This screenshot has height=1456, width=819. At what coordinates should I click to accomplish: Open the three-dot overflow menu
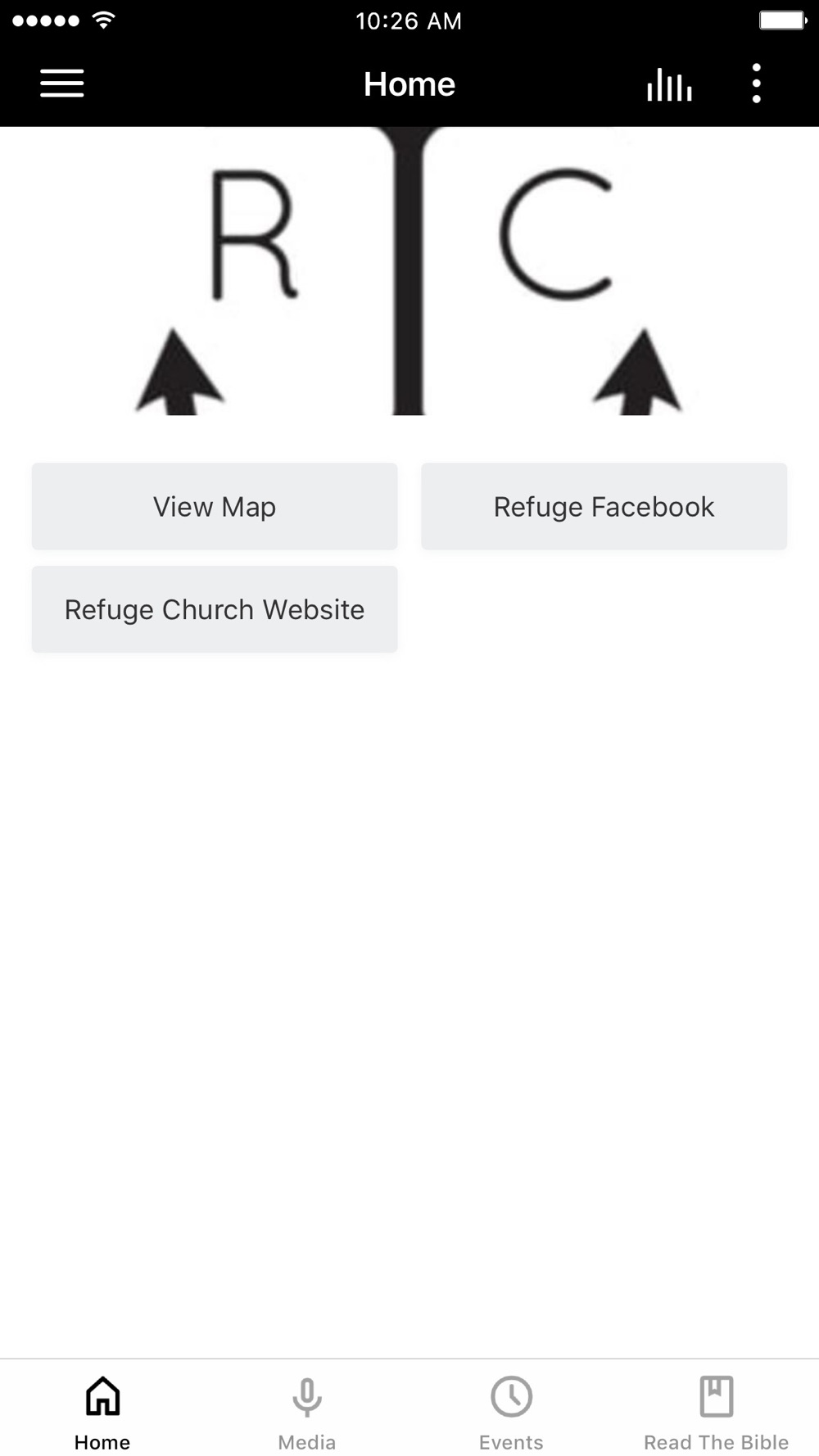click(x=757, y=84)
